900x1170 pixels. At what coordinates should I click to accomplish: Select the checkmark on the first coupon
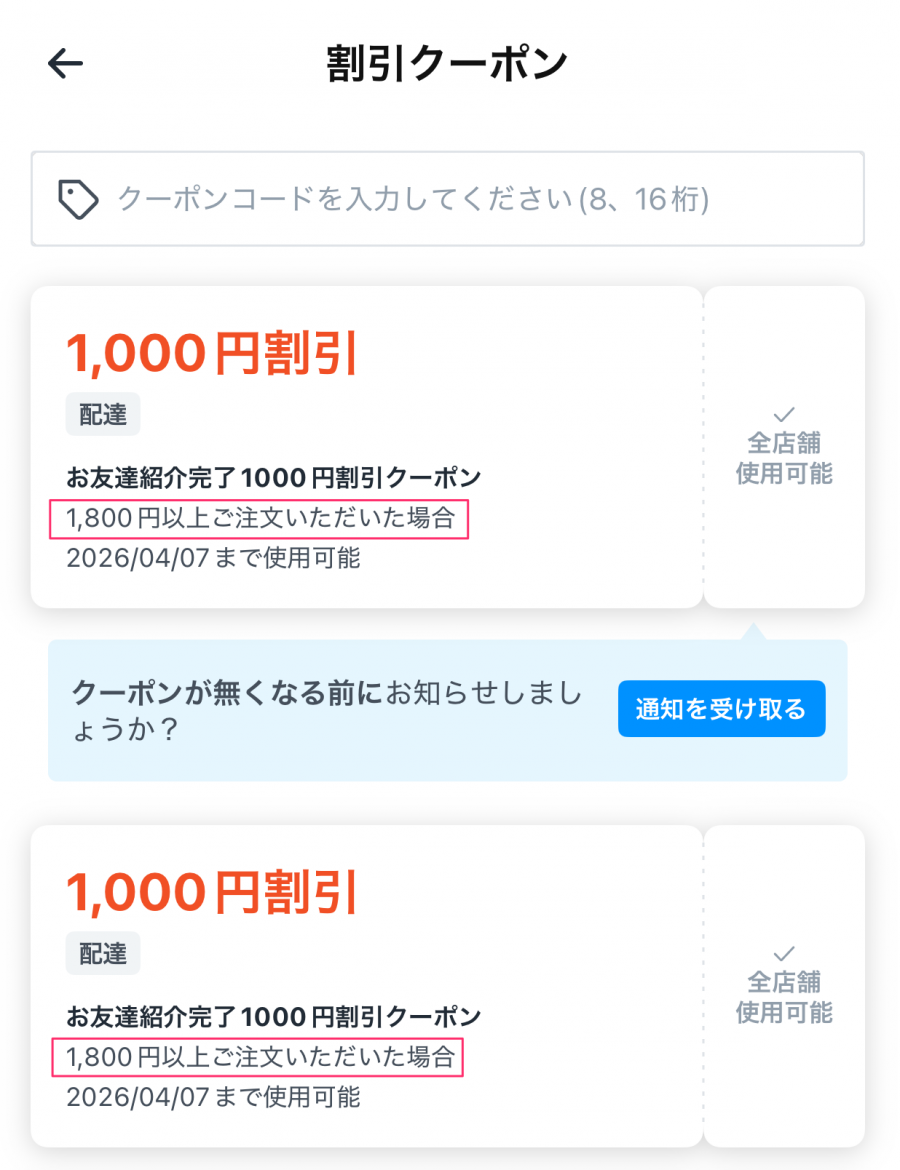786,416
